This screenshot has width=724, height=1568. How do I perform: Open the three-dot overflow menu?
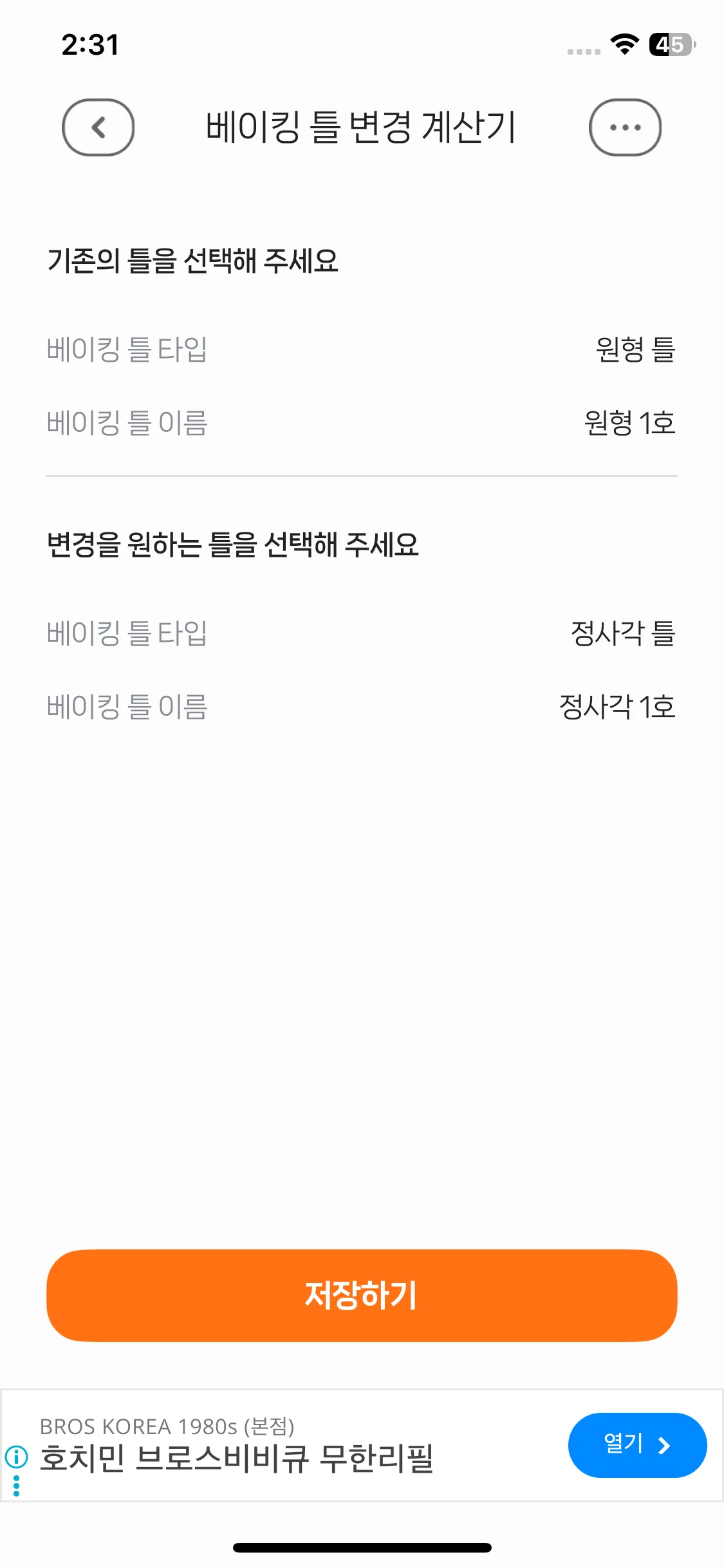pyautogui.click(x=625, y=127)
